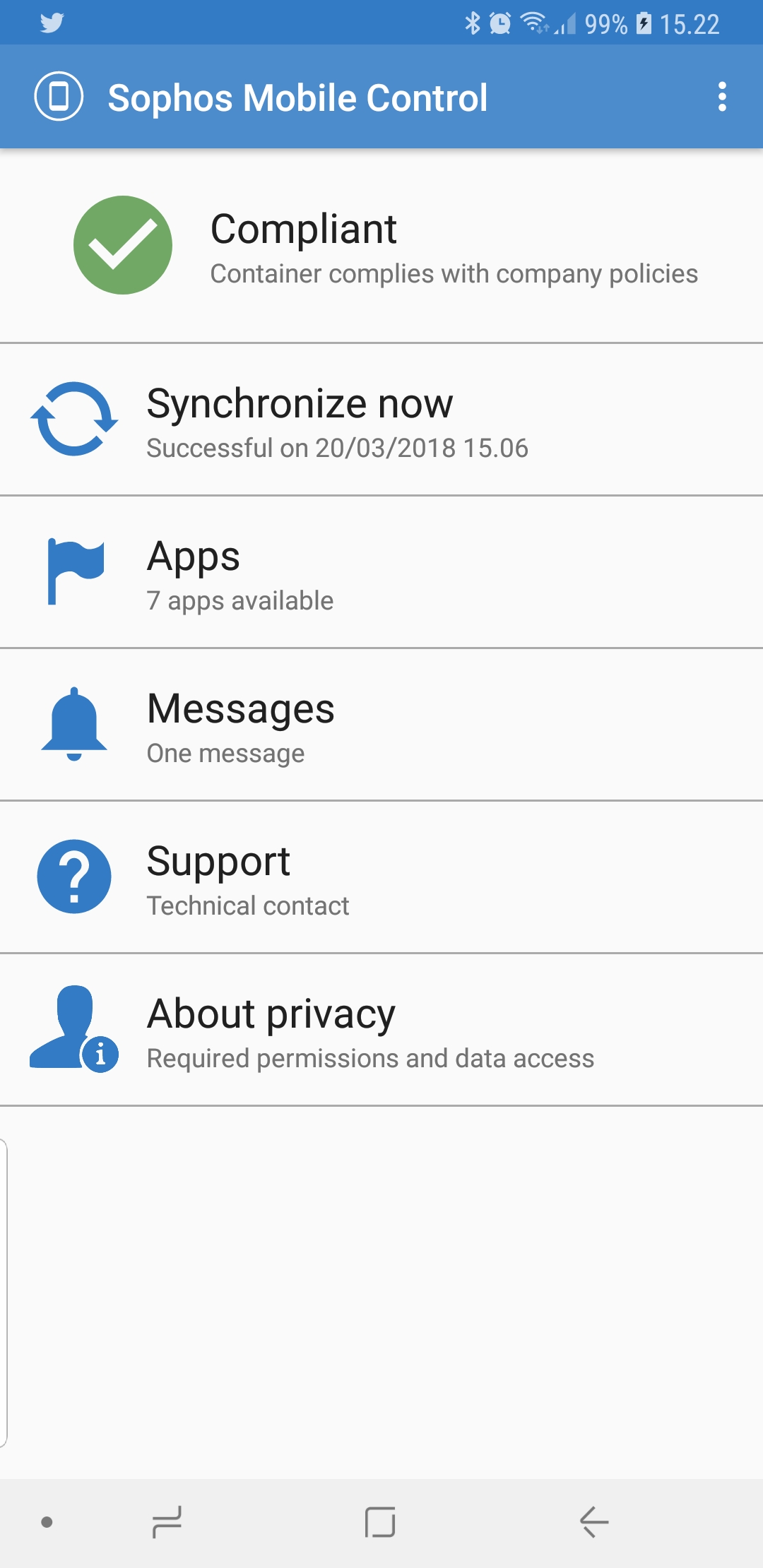Open Messages
Image resolution: width=763 pixels, height=1568 pixels.
381,725
